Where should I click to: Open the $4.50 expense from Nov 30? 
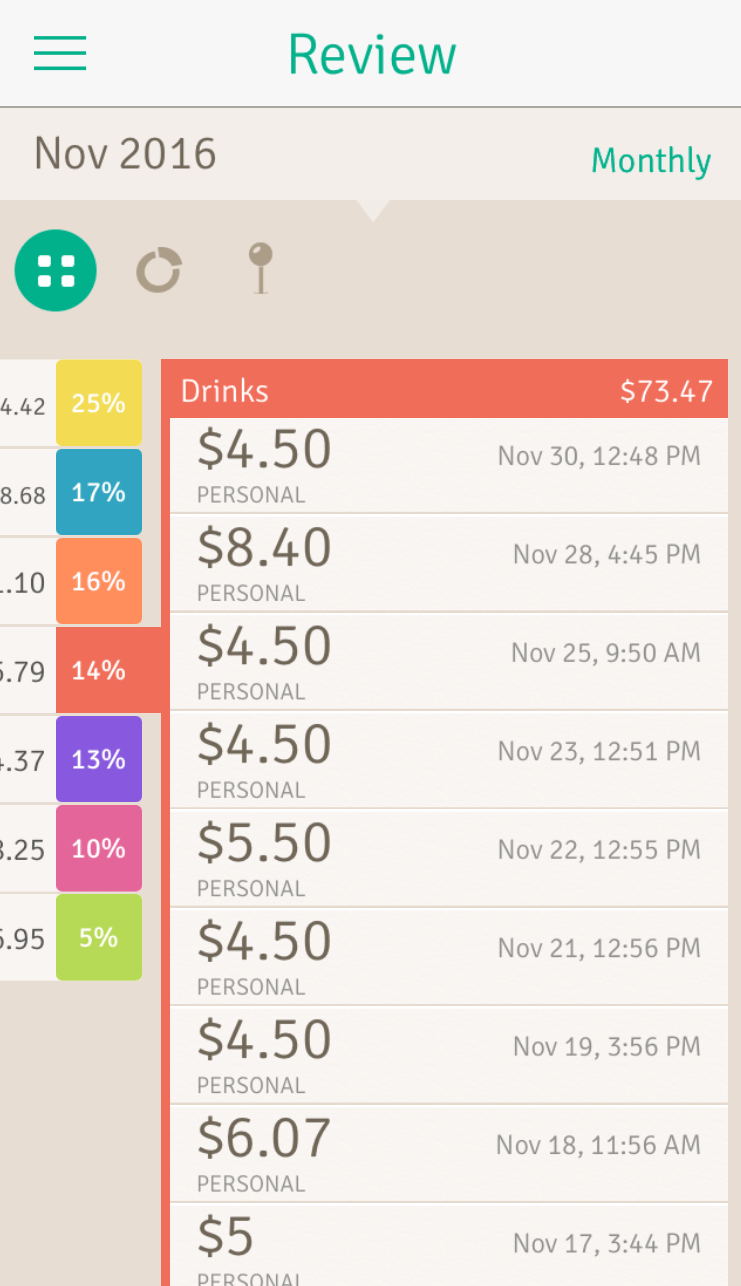point(449,465)
